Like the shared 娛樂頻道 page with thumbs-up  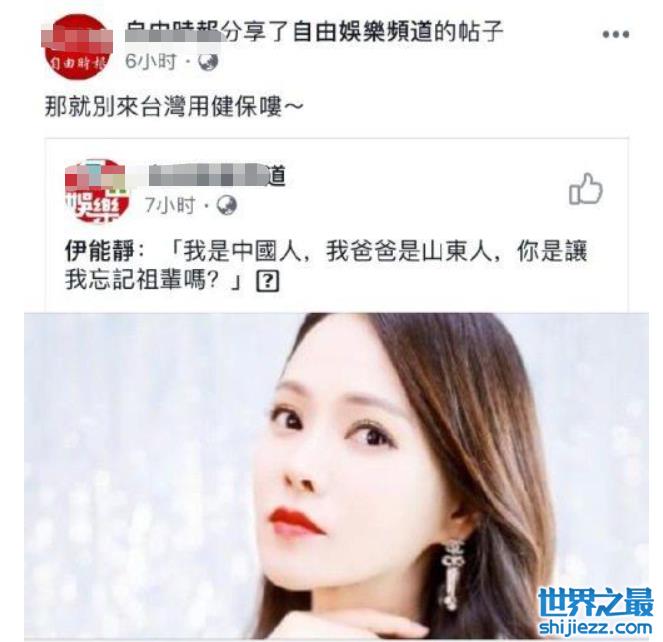[x=585, y=189]
